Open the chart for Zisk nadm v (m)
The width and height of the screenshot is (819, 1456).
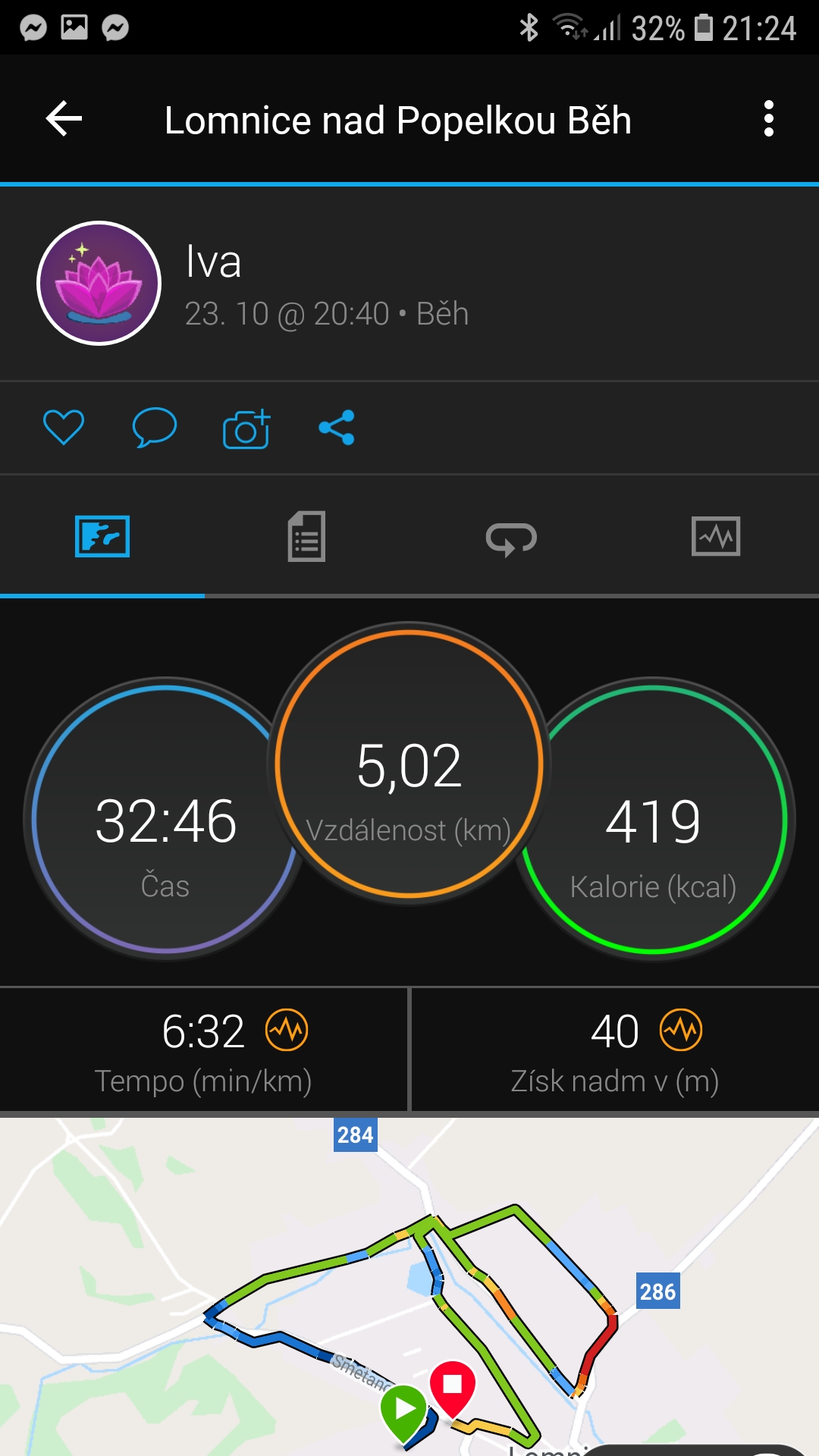[x=681, y=1030]
